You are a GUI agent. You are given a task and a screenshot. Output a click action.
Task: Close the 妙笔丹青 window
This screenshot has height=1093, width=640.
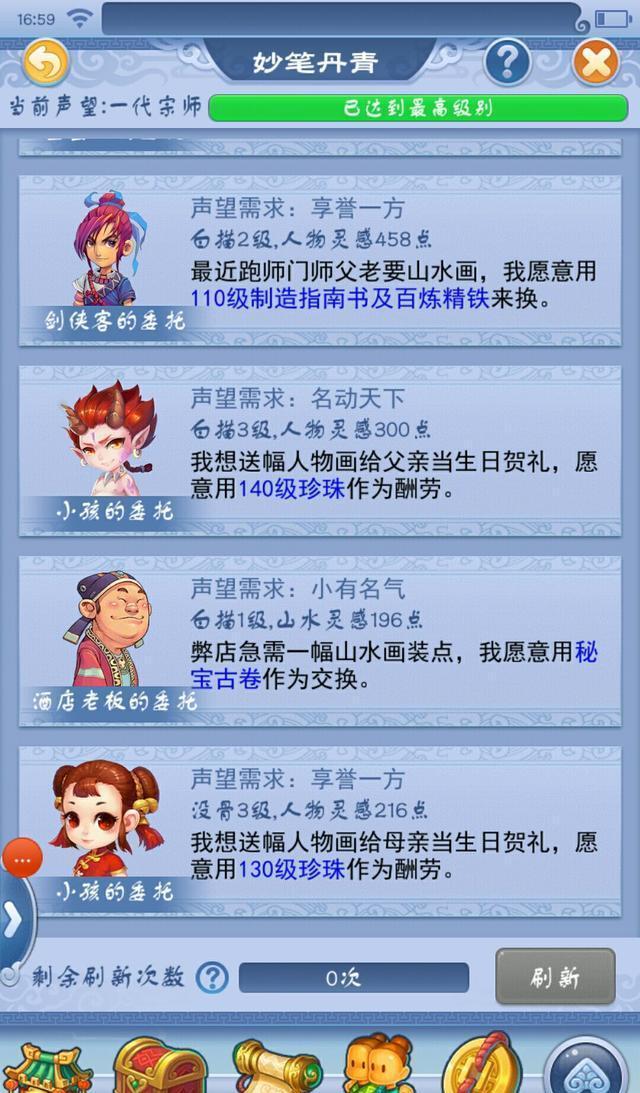pyautogui.click(x=596, y=63)
